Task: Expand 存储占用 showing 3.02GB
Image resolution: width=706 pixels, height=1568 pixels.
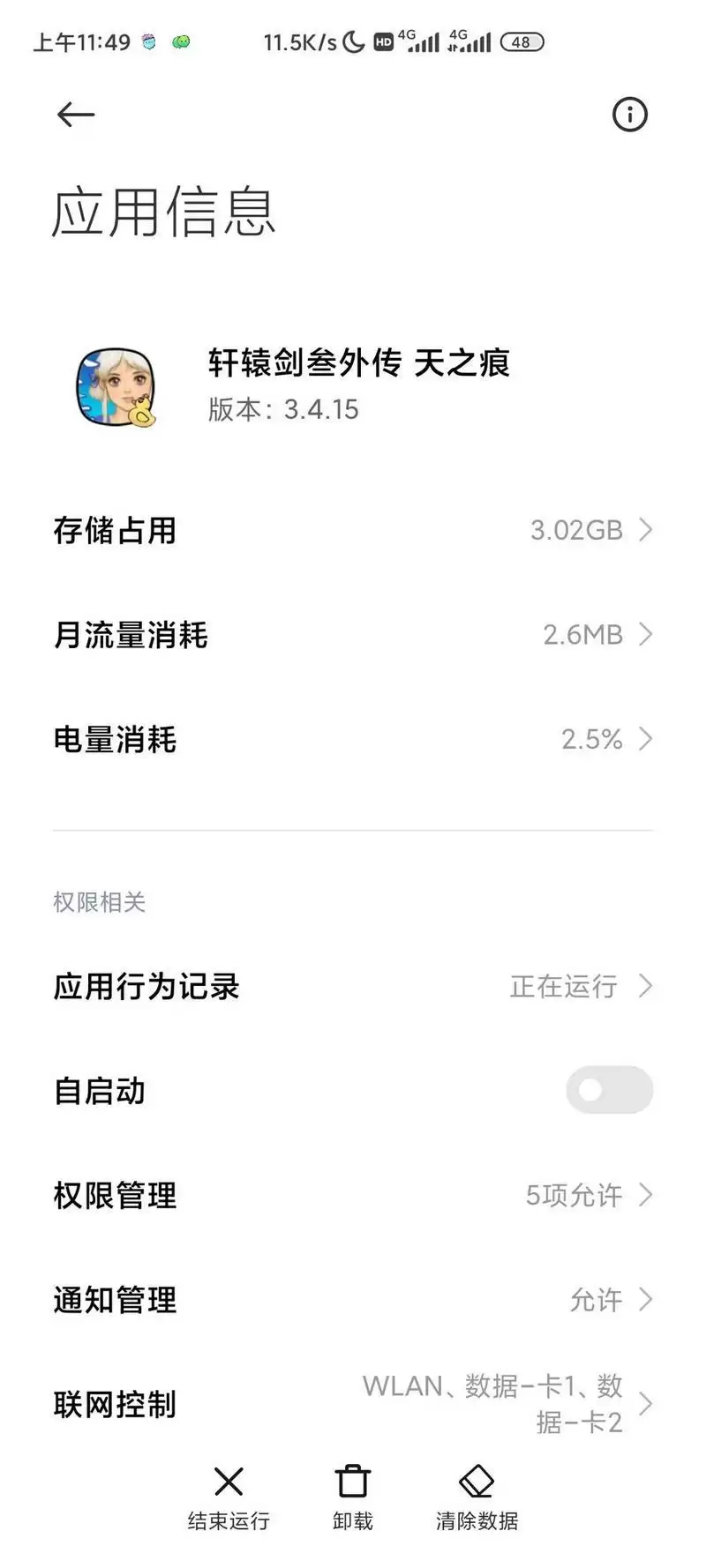Action: [x=353, y=530]
